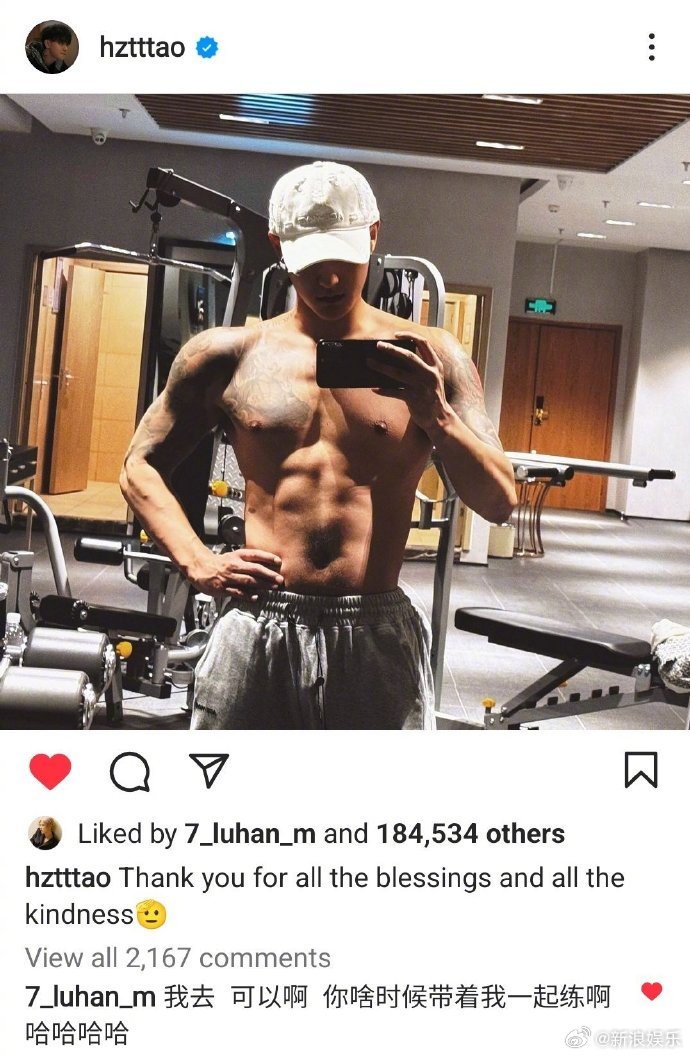This screenshot has width=690, height=1056.
Task: Open the gym selfie post photo
Action: point(345,412)
